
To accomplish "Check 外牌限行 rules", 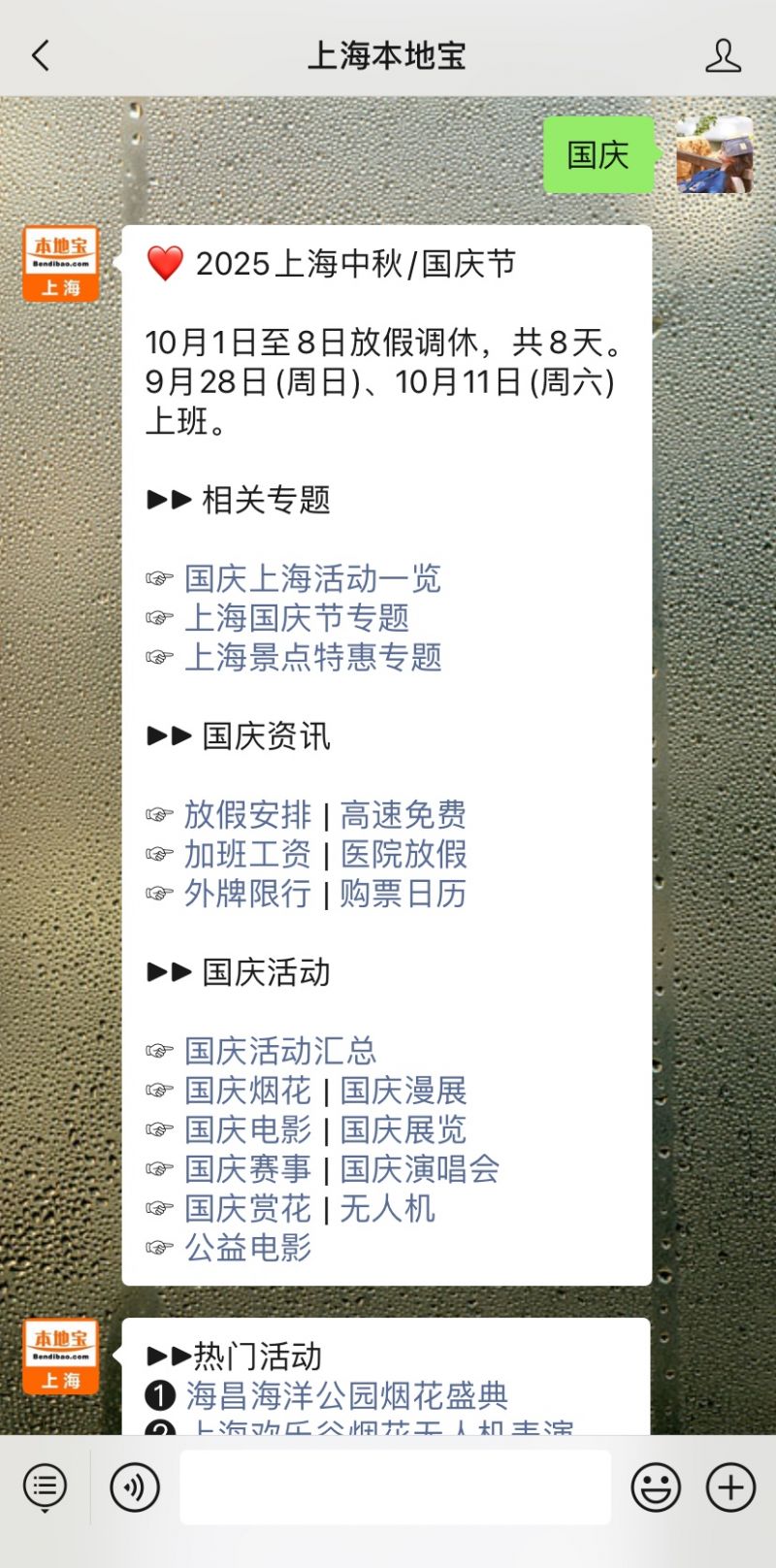I will click(x=247, y=894).
